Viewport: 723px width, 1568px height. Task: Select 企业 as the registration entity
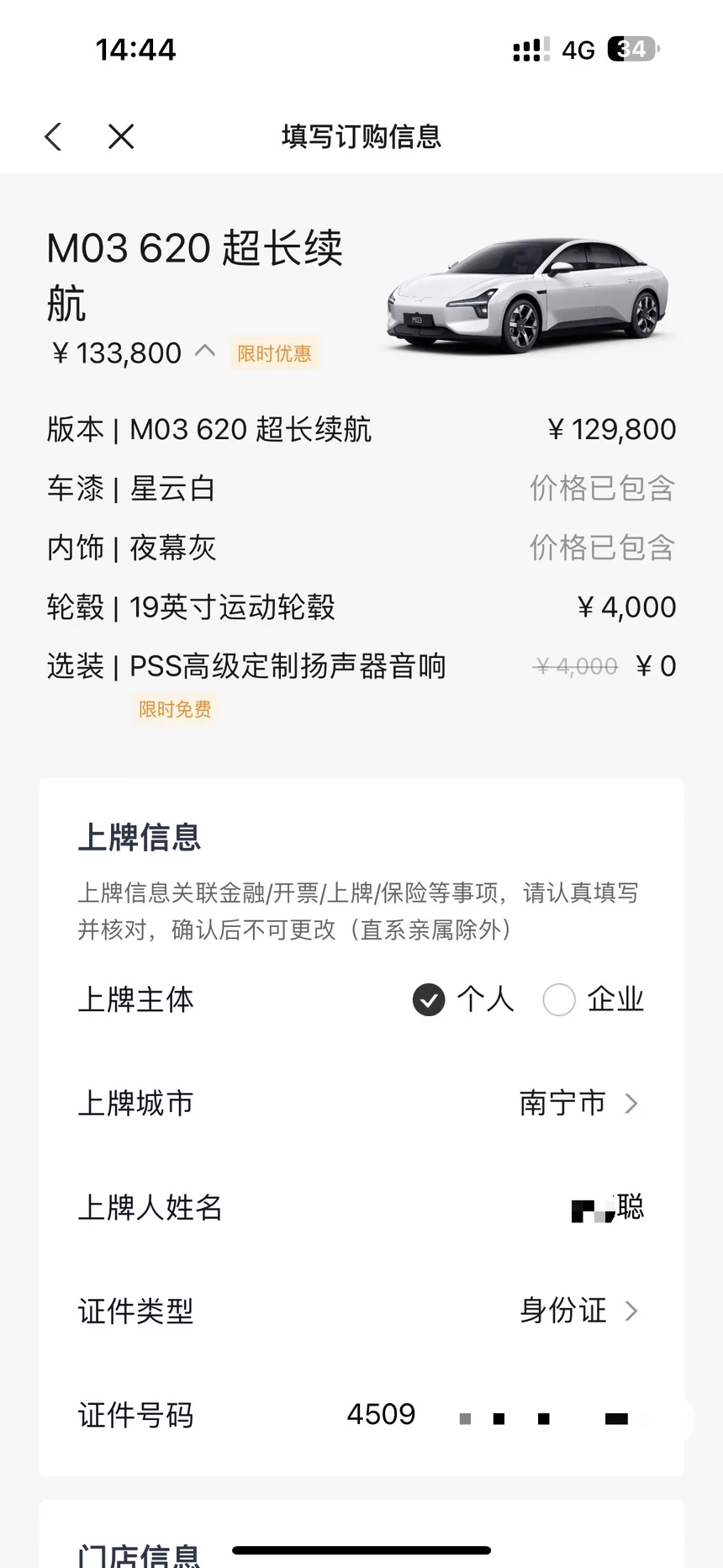click(x=594, y=999)
